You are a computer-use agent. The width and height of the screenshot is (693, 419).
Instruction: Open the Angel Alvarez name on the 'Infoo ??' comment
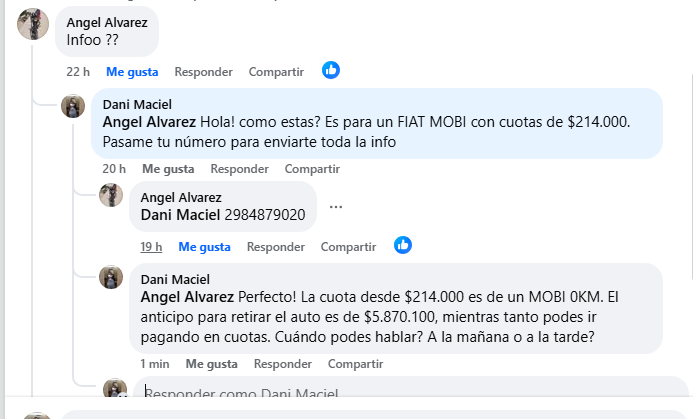(106, 22)
